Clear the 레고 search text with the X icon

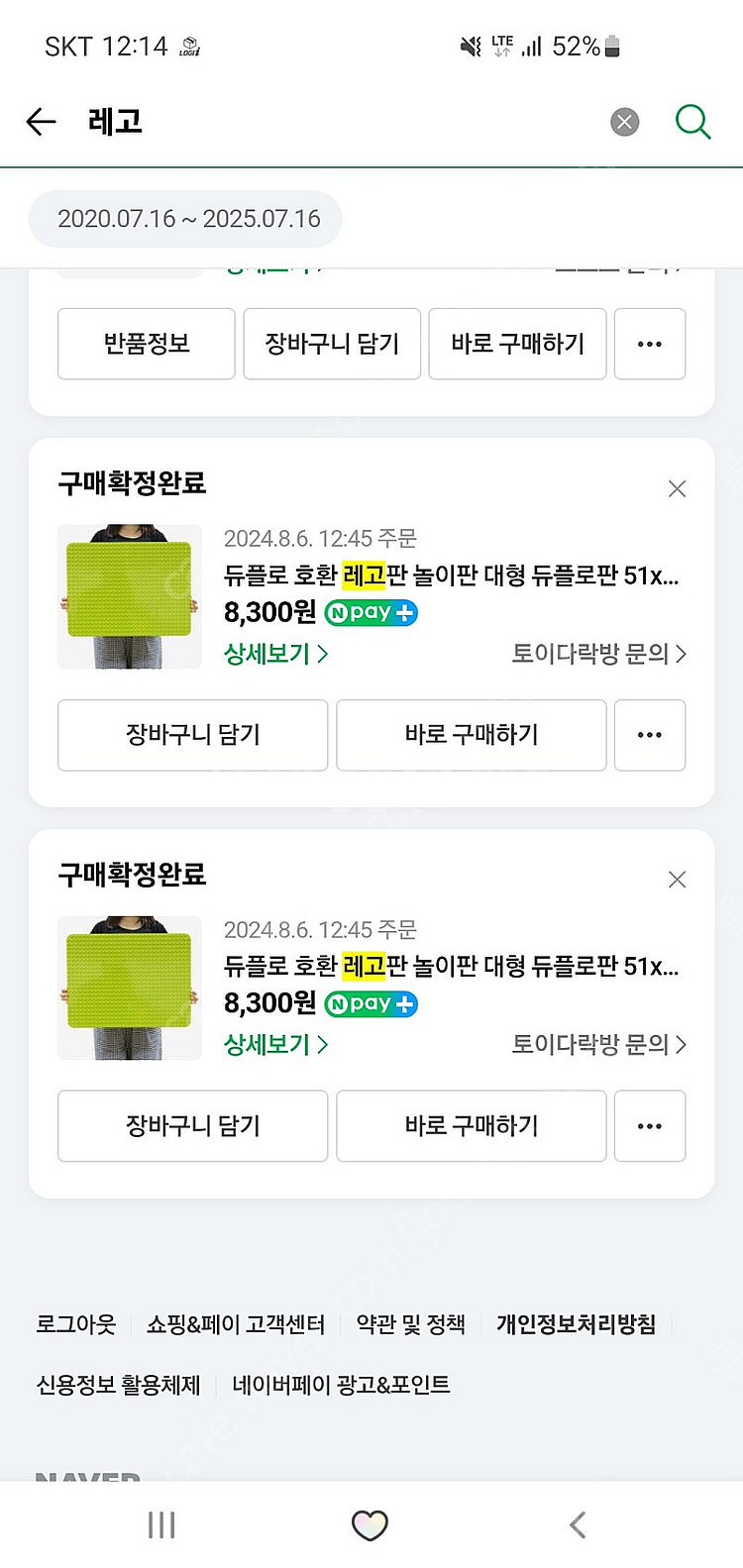tap(624, 121)
